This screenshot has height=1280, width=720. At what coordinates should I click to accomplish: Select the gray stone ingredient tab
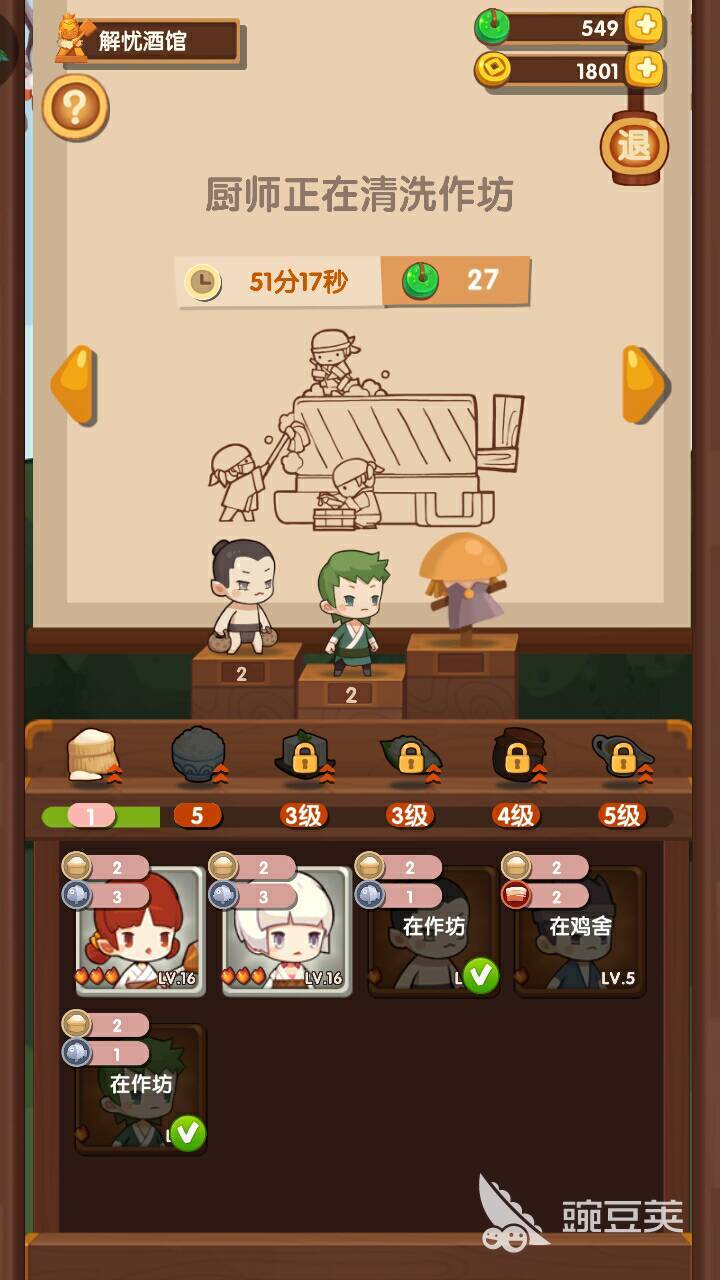click(x=198, y=755)
